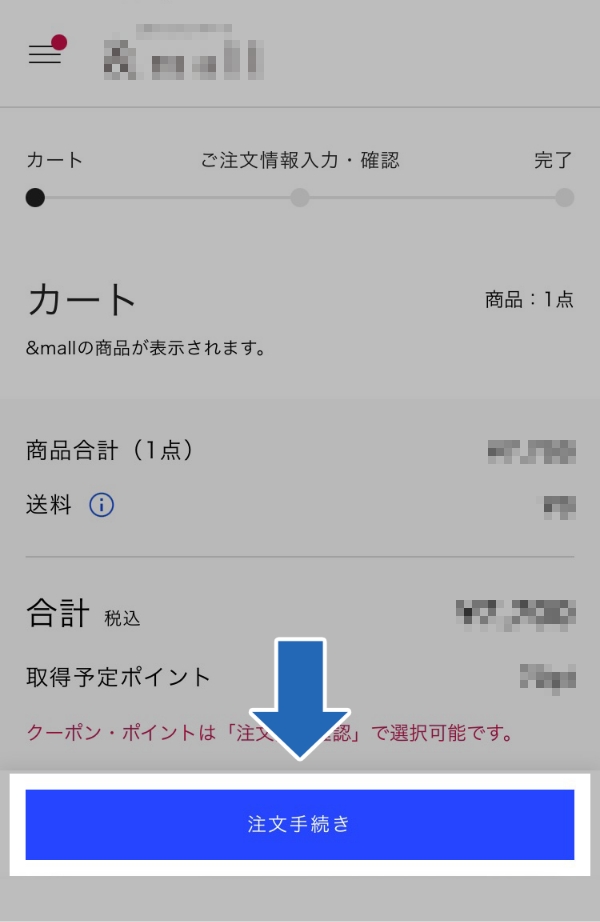
Task: Proceed with the 注文手続き button
Action: (300, 824)
